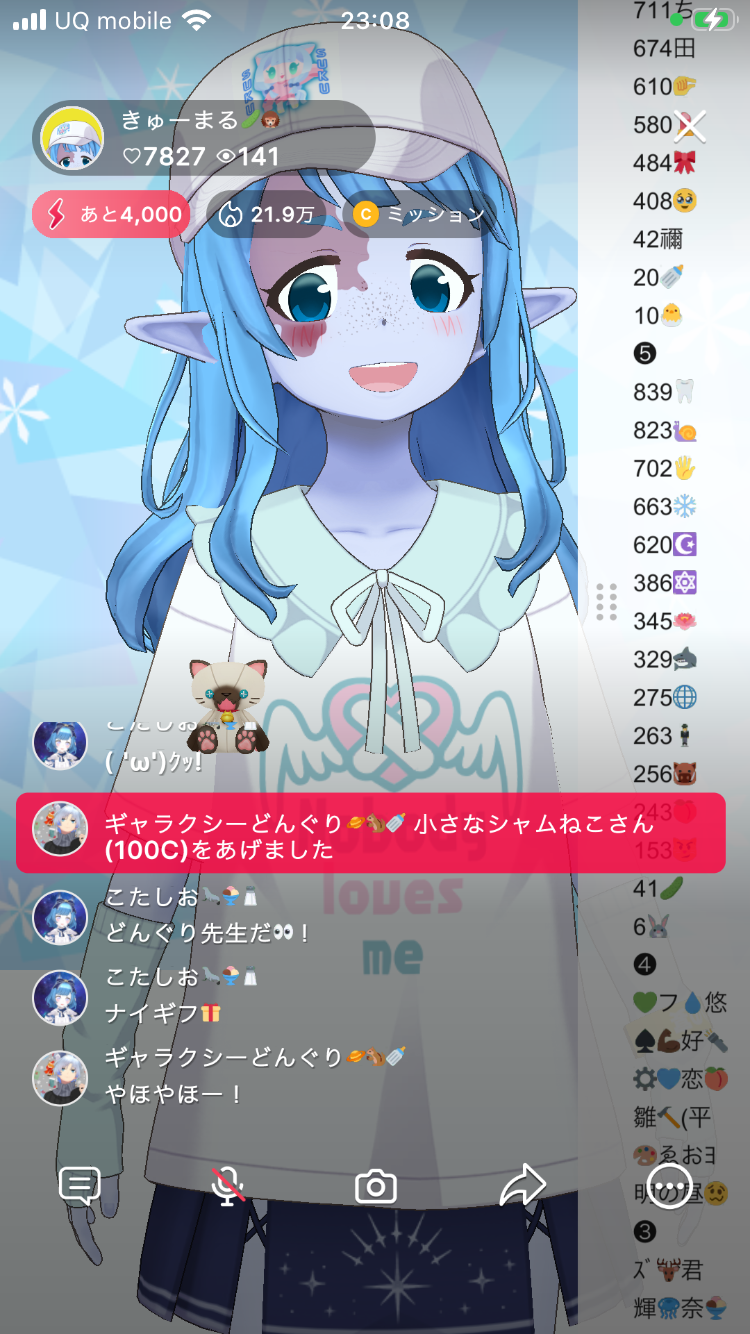The width and height of the screenshot is (750, 1334).
Task: Open ギャラクシーどんぐり avatar on やほやほー comment
Action: coord(60,1076)
